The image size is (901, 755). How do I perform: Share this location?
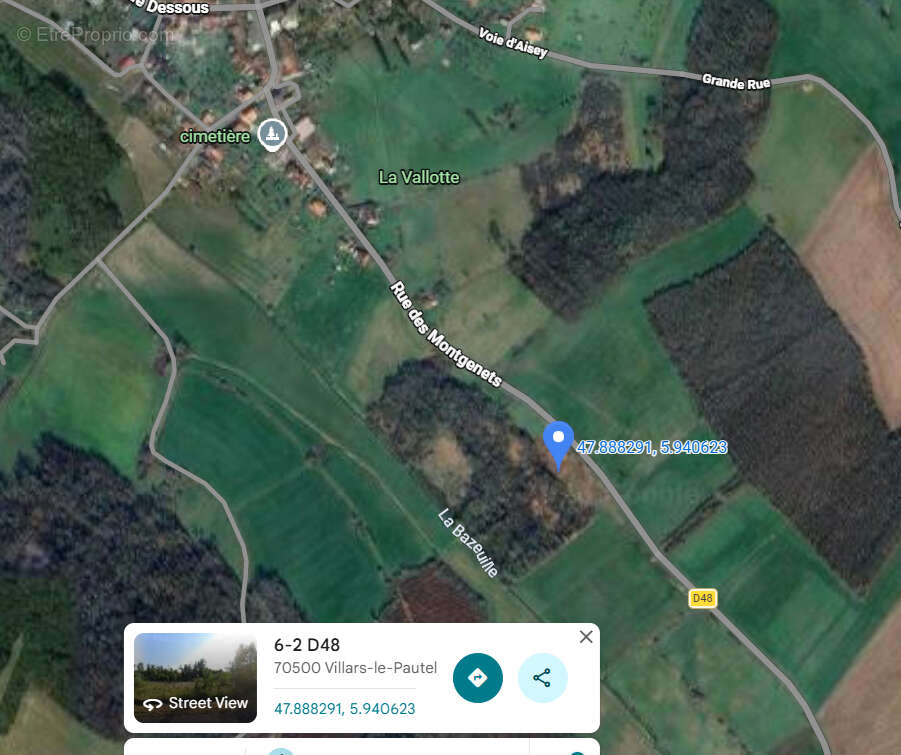[x=542, y=678]
